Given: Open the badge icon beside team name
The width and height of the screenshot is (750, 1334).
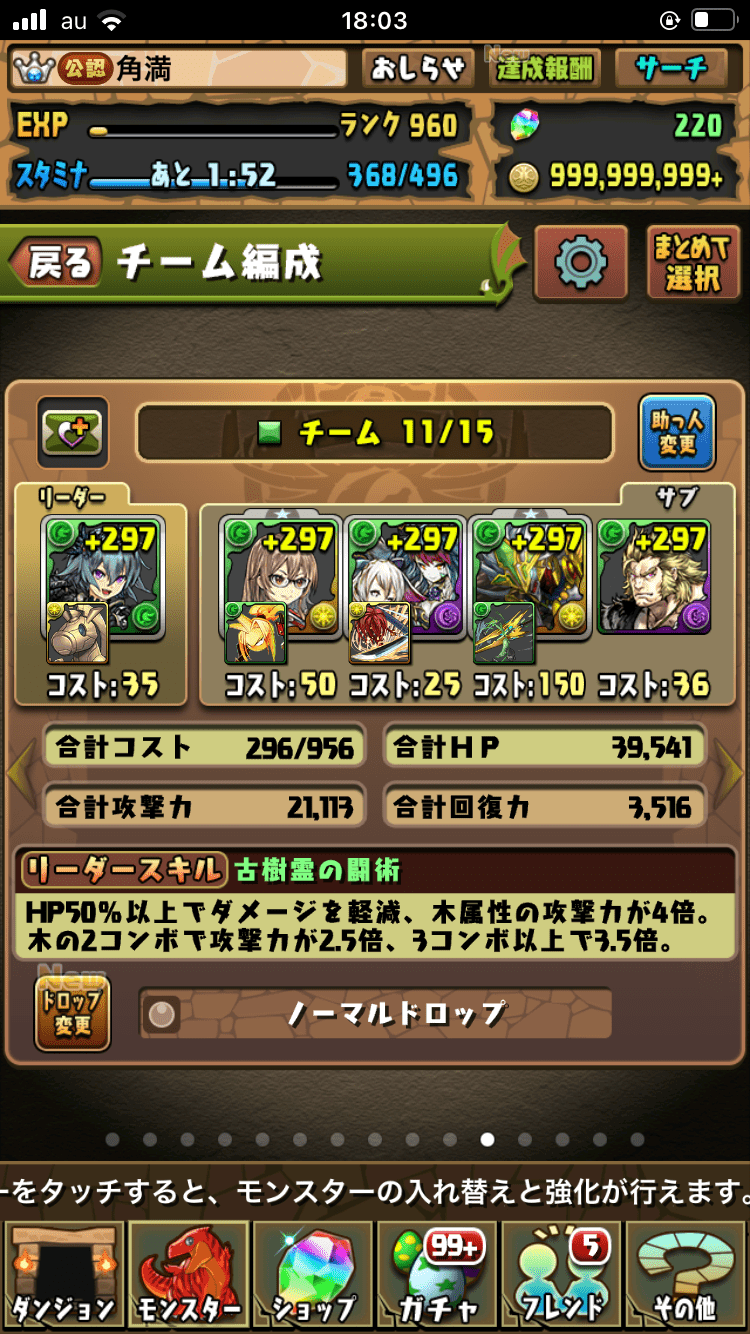Looking at the screenshot, I should click(72, 432).
